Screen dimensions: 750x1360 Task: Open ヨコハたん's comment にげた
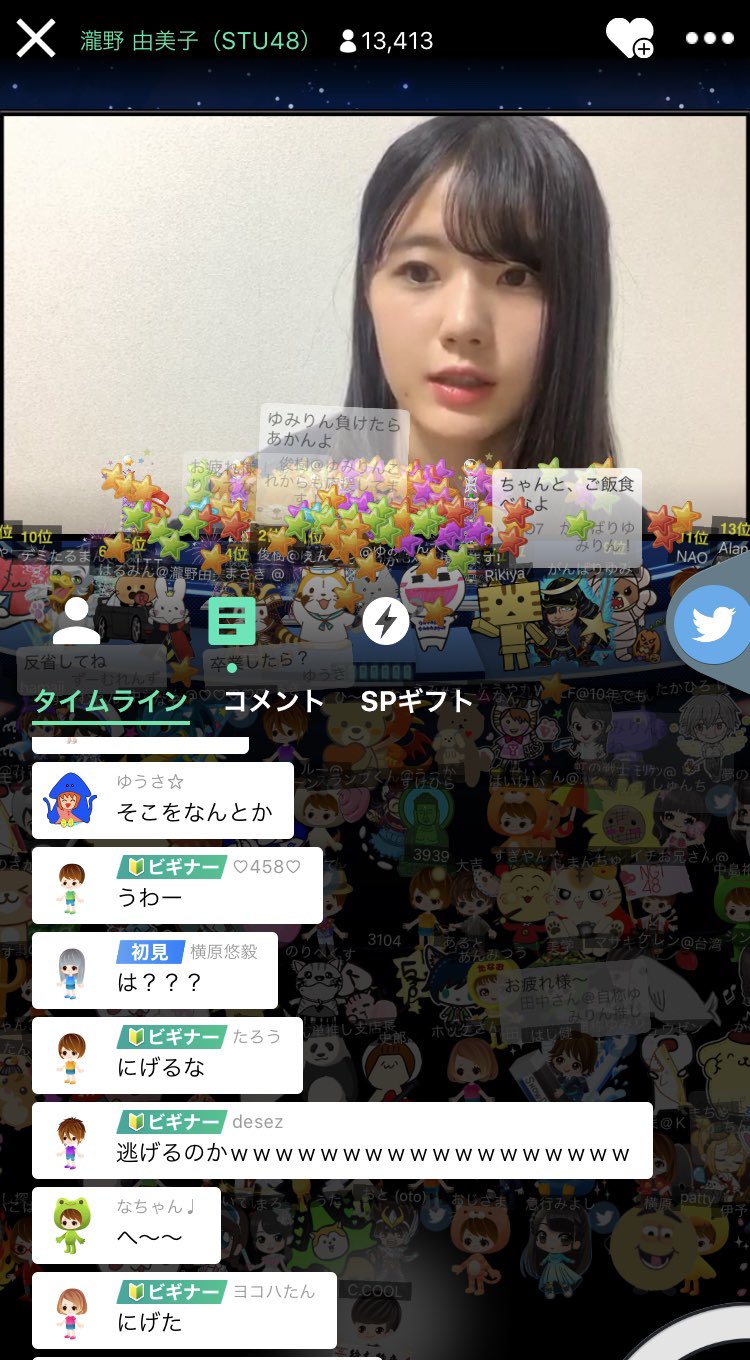184,1310
